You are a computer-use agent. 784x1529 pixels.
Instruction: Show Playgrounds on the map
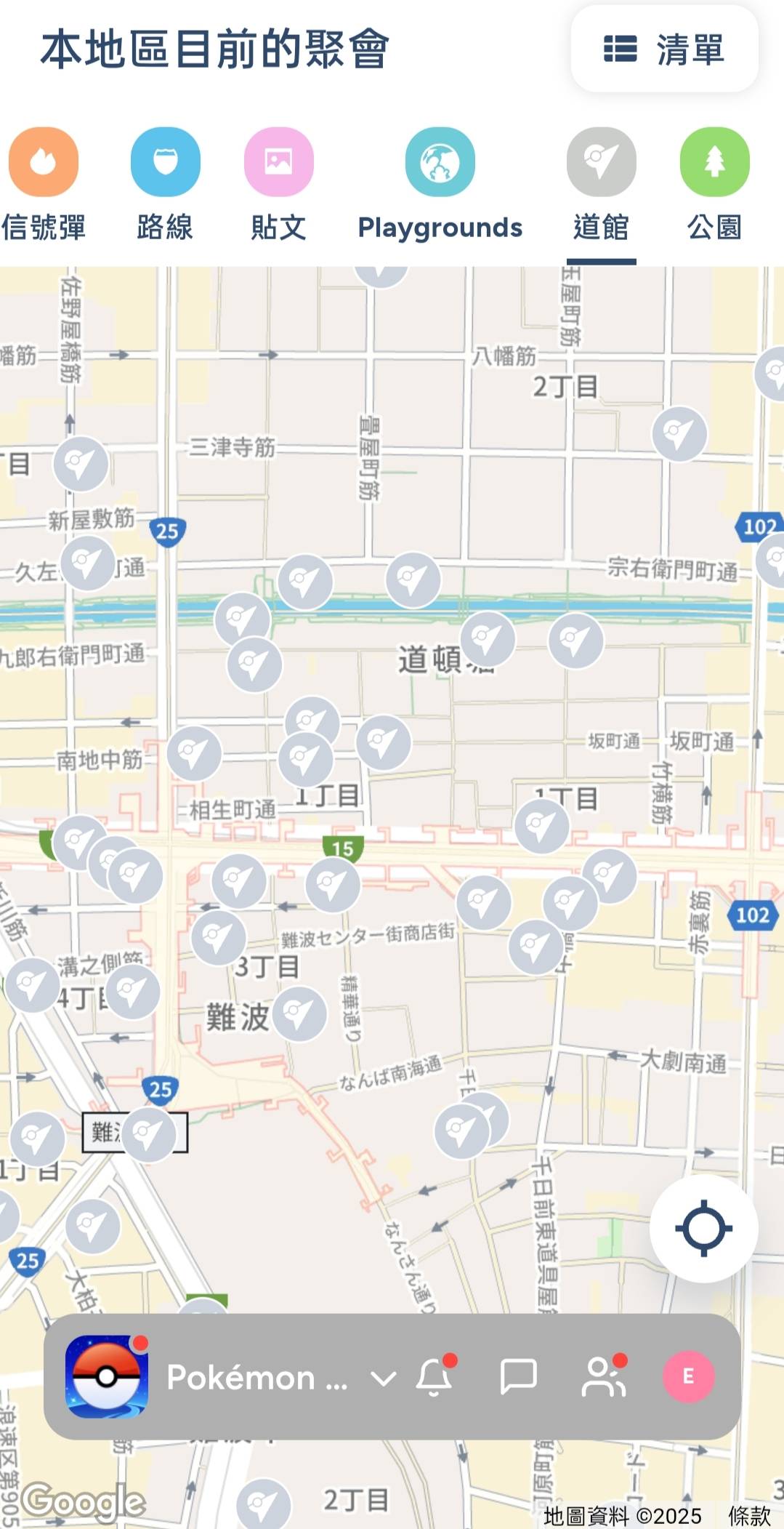440,183
